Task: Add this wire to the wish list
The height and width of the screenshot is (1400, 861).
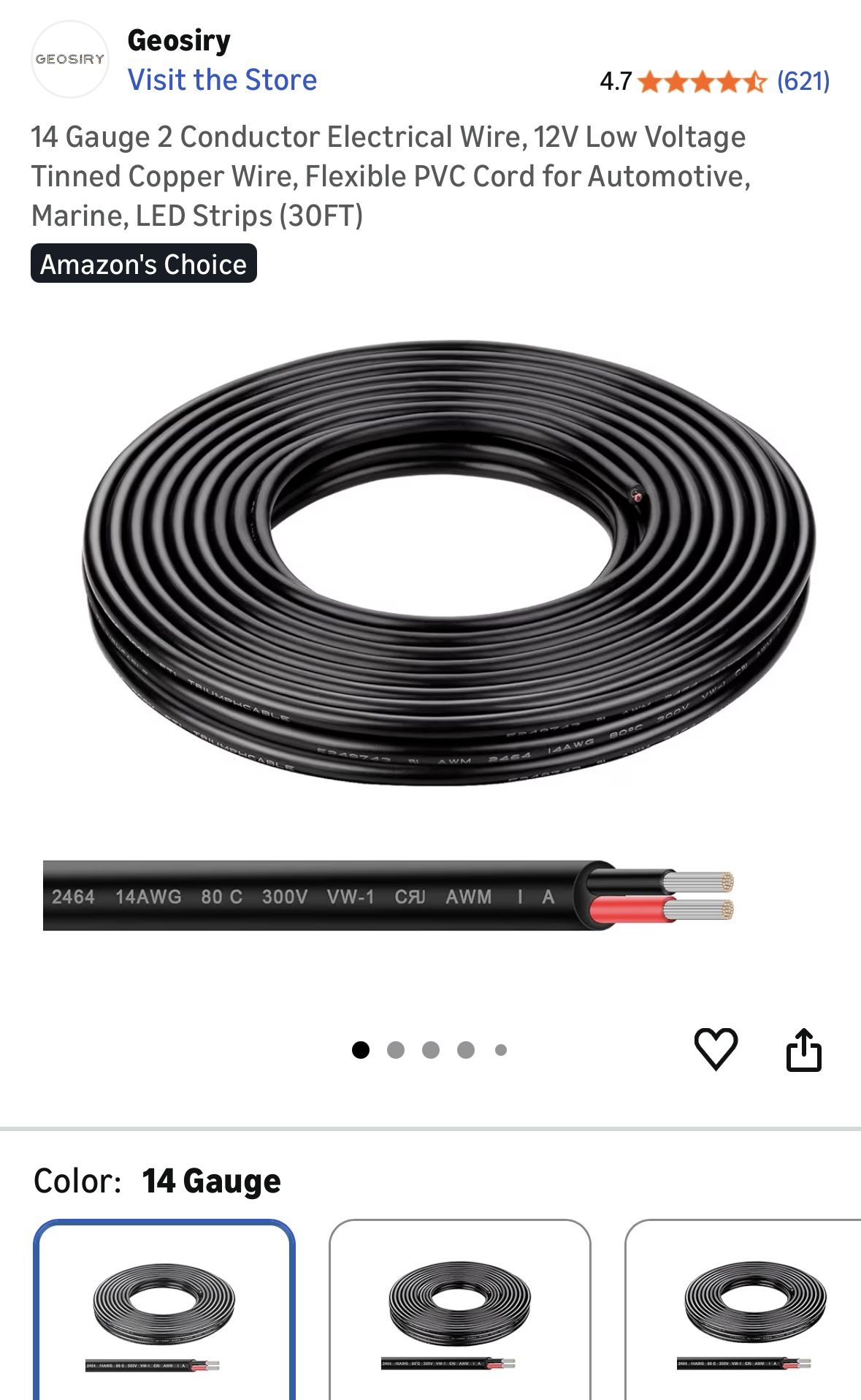Action: point(716,1049)
